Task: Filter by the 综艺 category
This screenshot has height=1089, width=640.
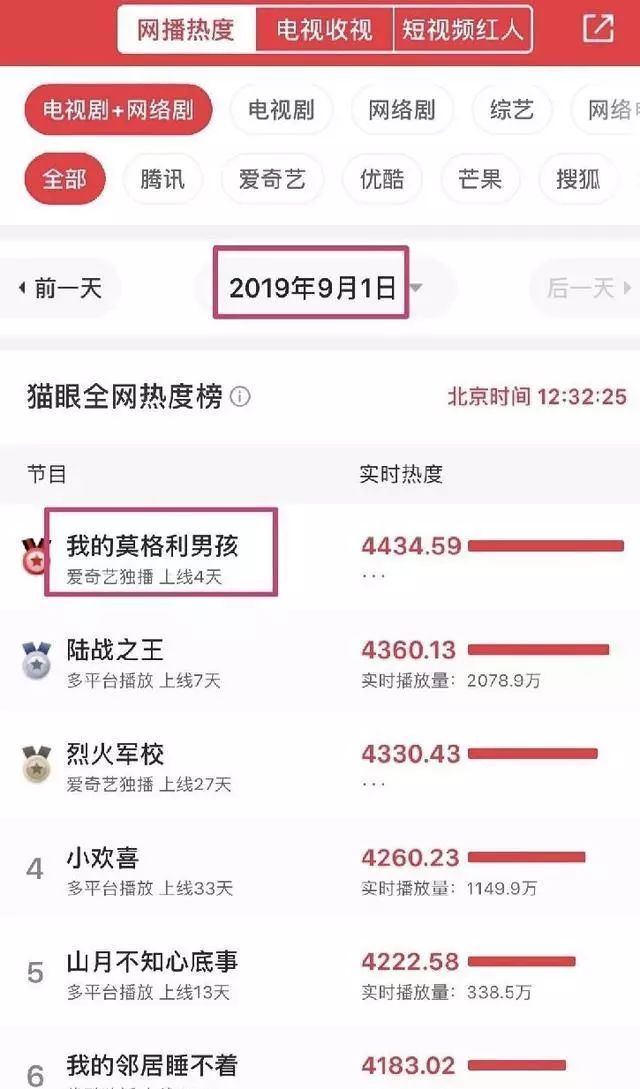Action: (512, 110)
